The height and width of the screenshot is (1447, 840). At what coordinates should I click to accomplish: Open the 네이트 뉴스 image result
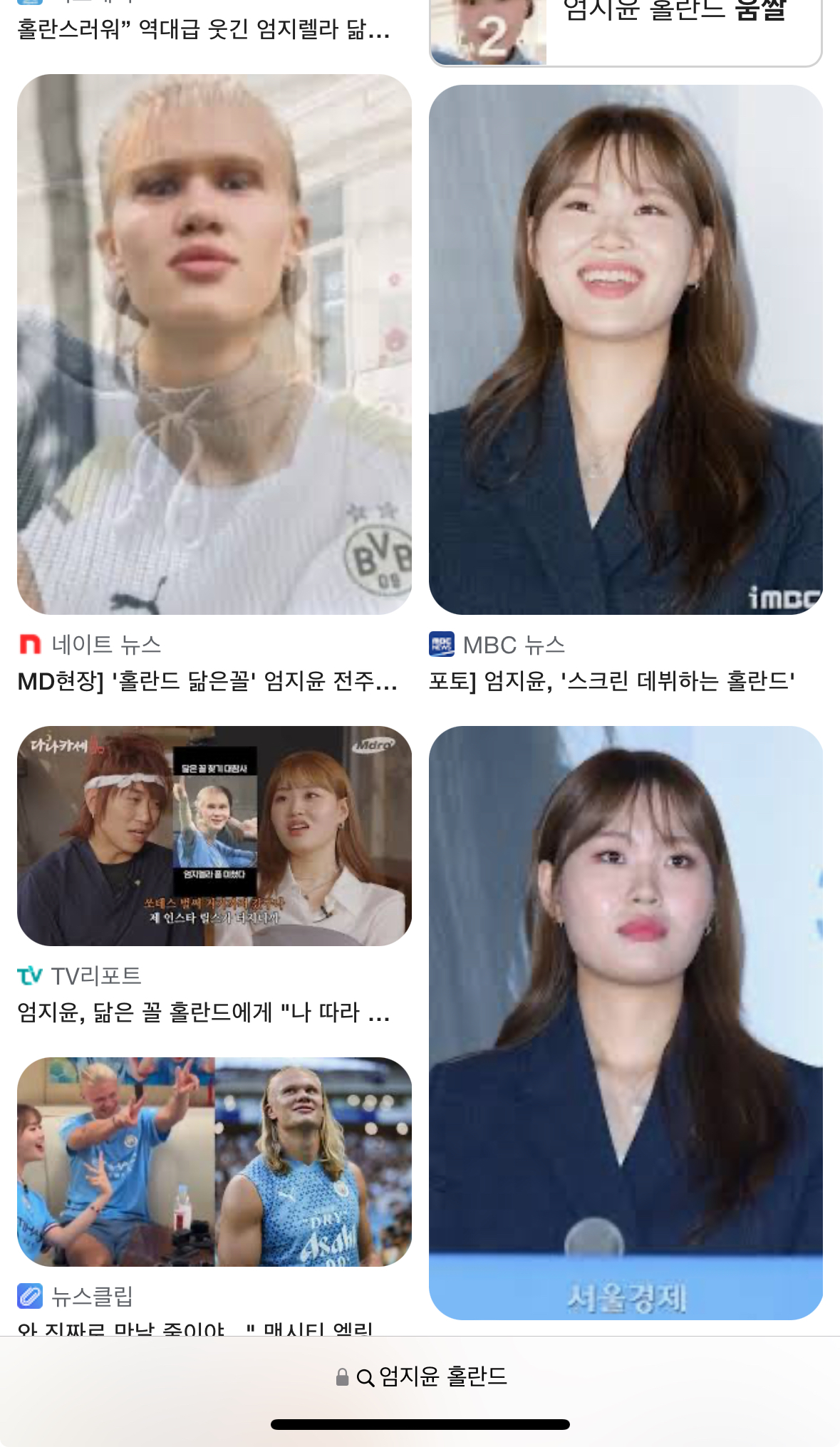pyautogui.click(x=214, y=344)
